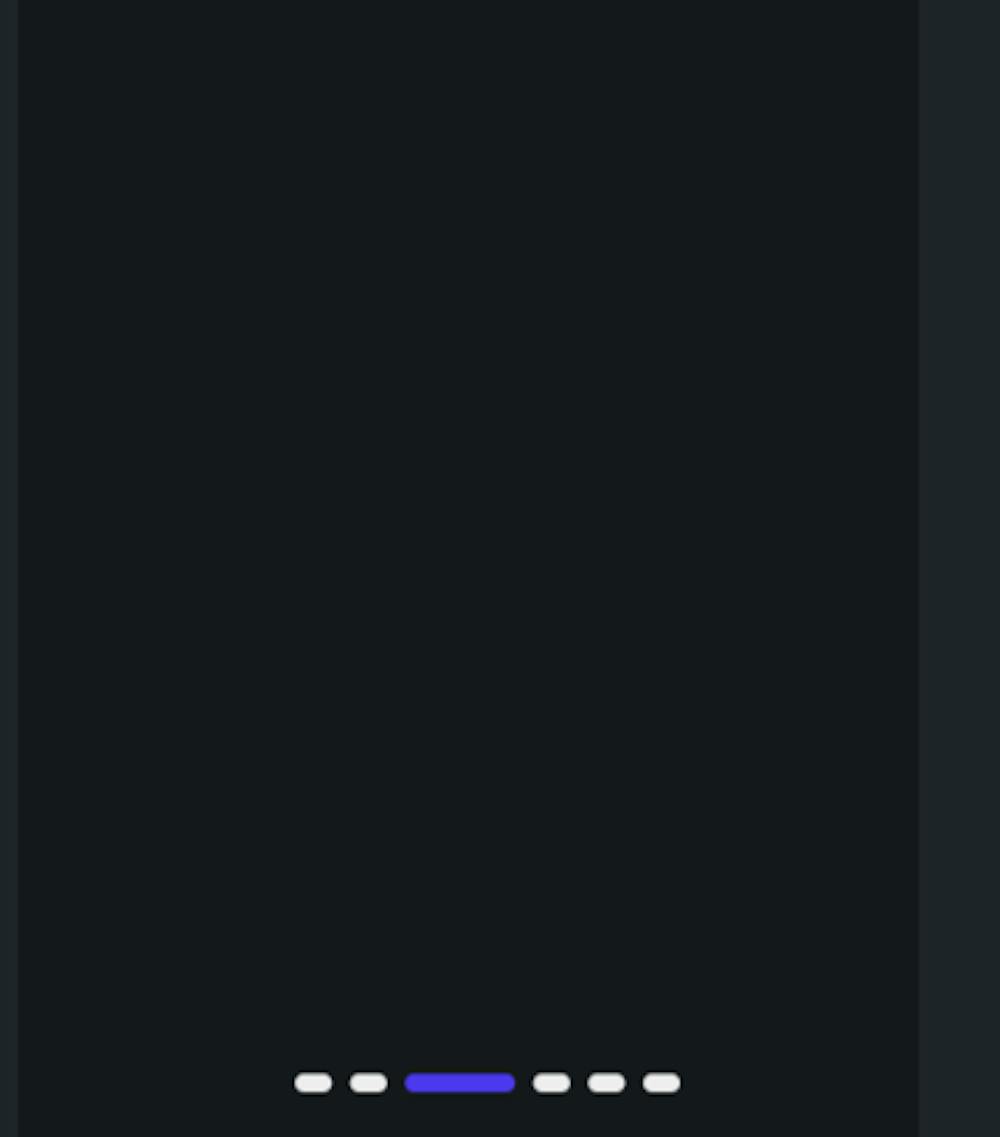Open the last page indicator dot
This screenshot has width=1000, height=1137.
tap(661, 1083)
